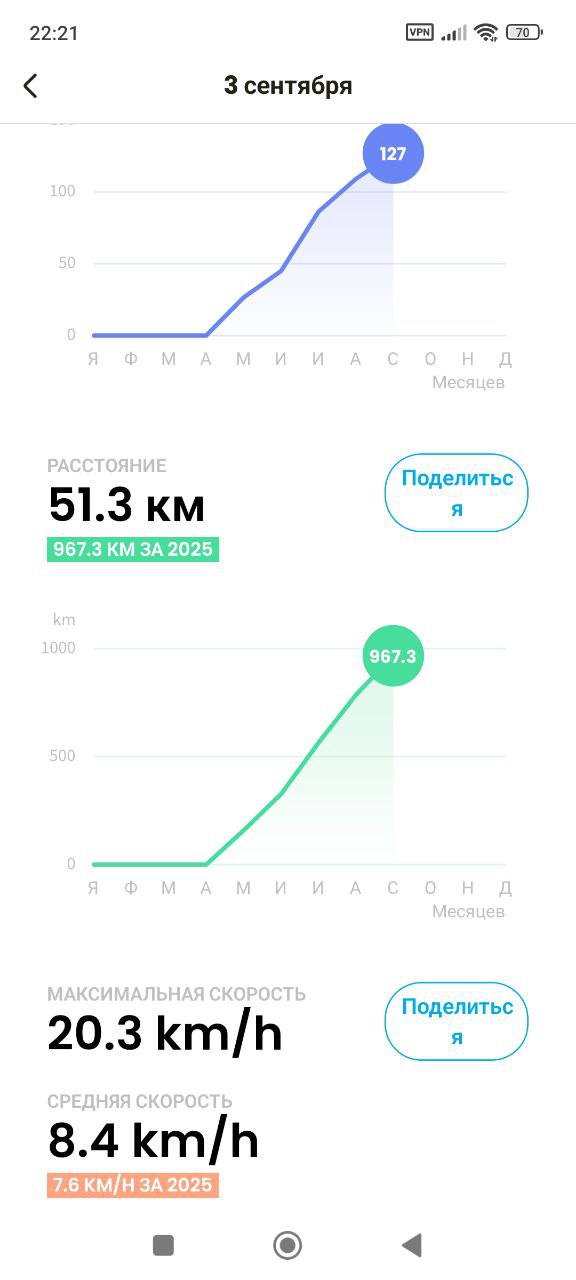This screenshot has height=1280, width=576.
Task: Tap the system home button
Action: coord(288,1245)
